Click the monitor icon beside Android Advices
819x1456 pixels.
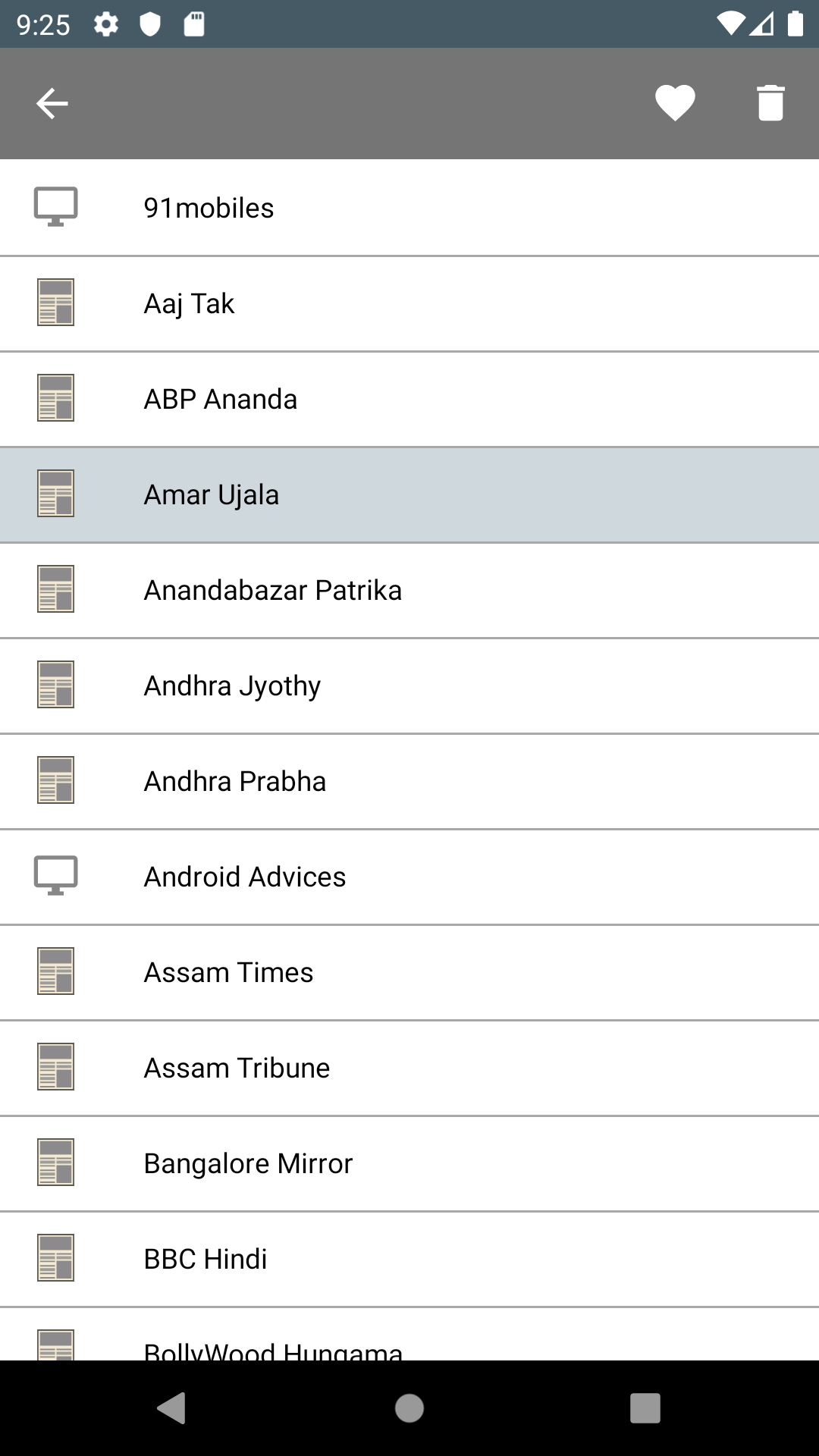(55, 876)
